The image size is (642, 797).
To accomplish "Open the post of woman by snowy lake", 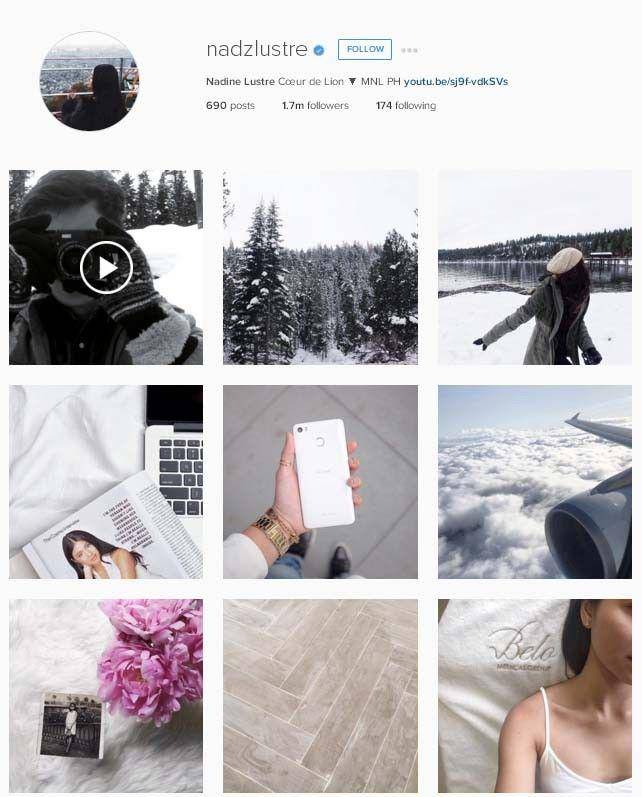I will (534, 267).
